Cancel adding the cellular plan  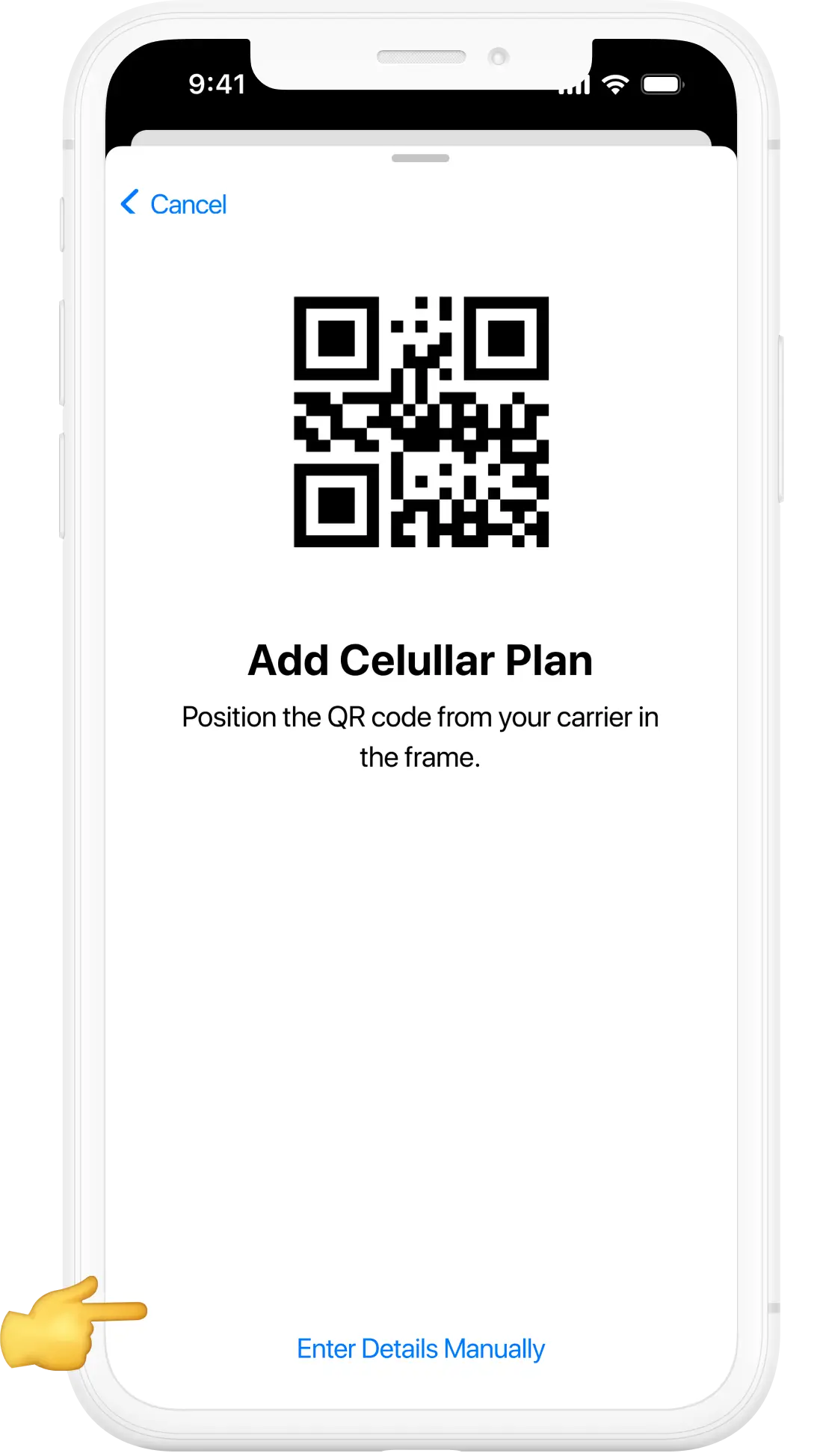pyautogui.click(x=174, y=204)
